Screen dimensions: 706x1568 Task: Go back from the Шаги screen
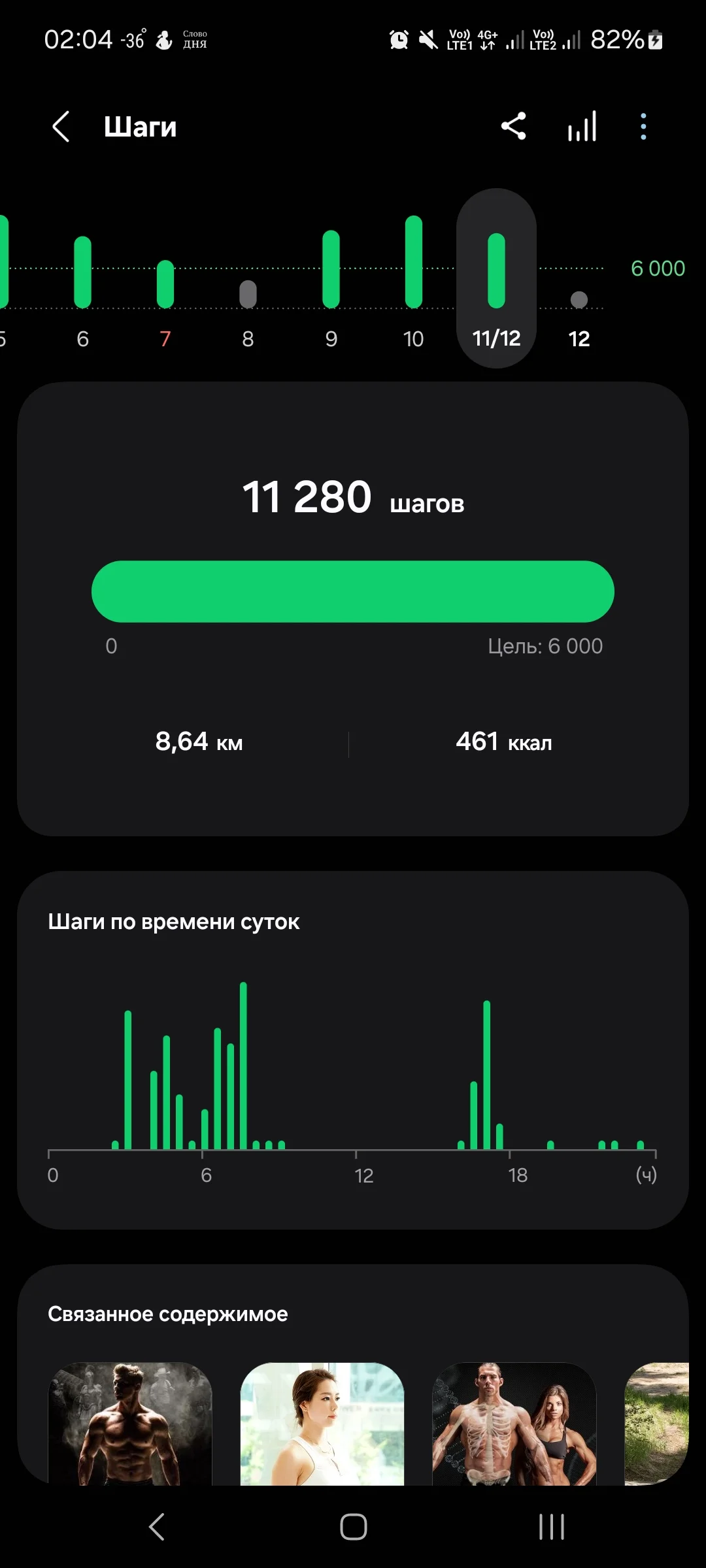(61, 127)
